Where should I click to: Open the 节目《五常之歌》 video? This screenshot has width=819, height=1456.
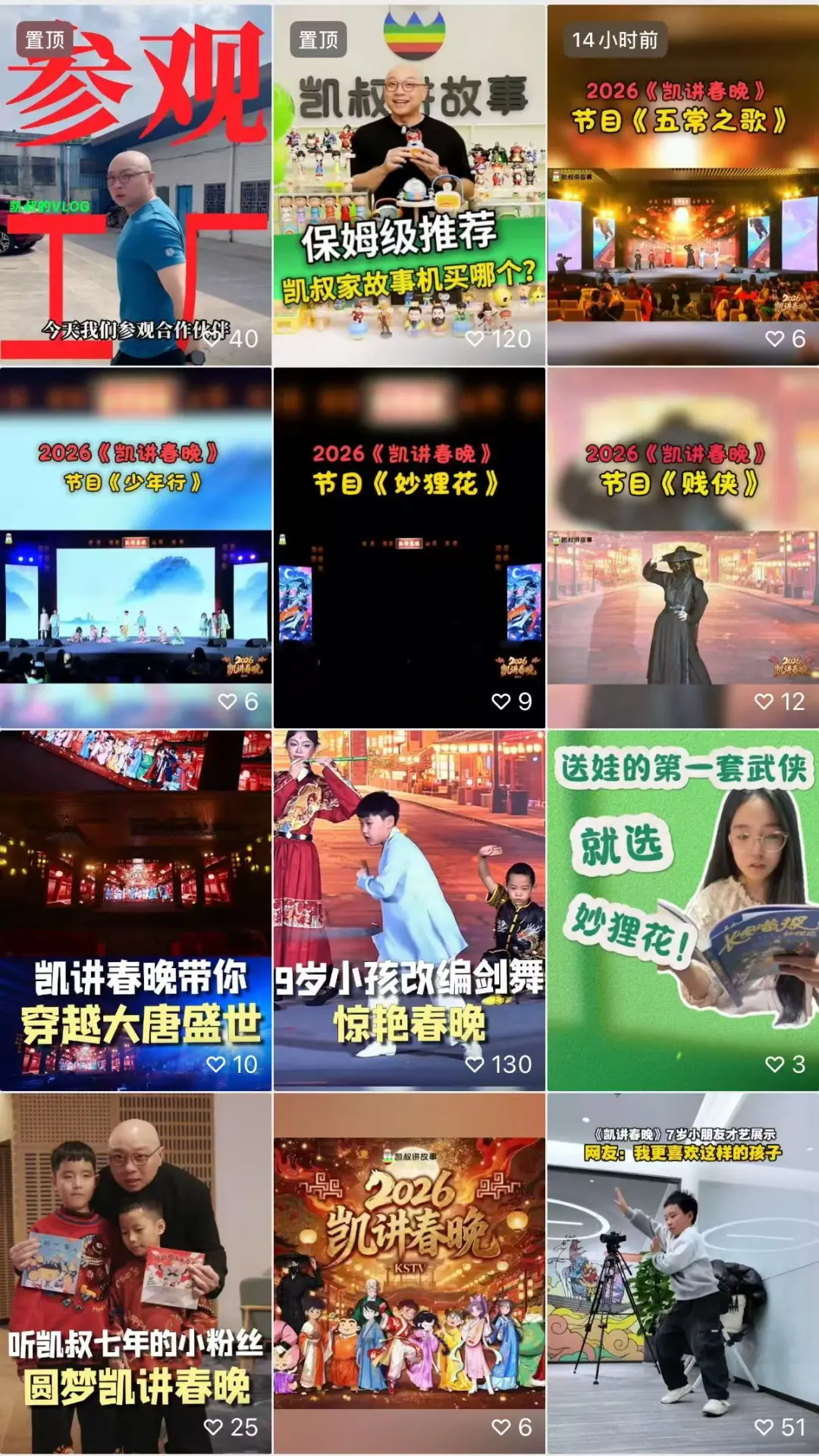[682, 186]
